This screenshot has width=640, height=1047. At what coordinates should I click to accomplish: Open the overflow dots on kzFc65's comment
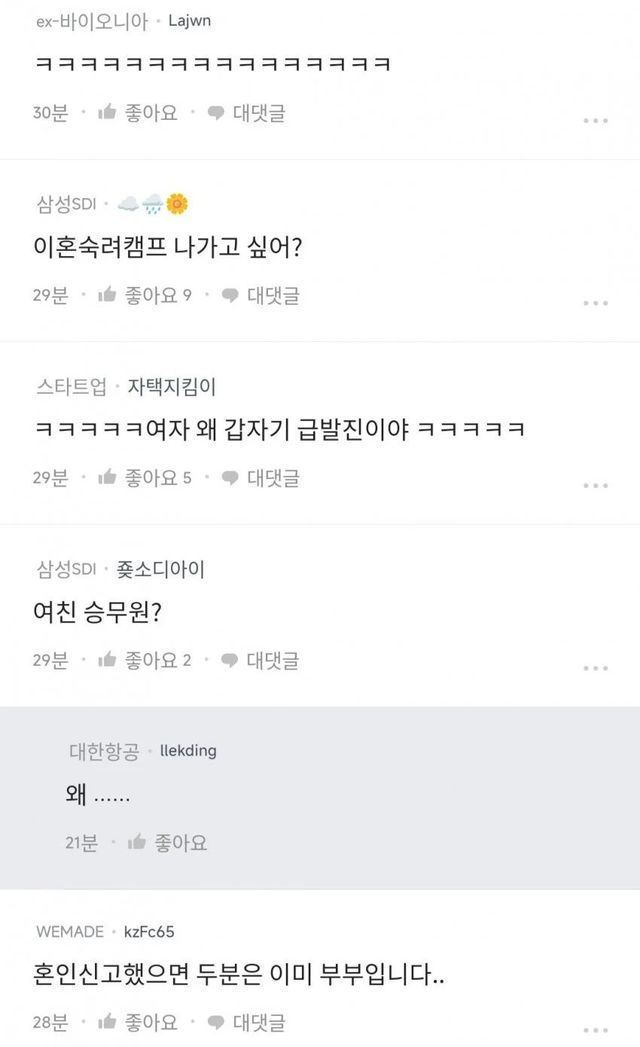click(x=595, y=1030)
